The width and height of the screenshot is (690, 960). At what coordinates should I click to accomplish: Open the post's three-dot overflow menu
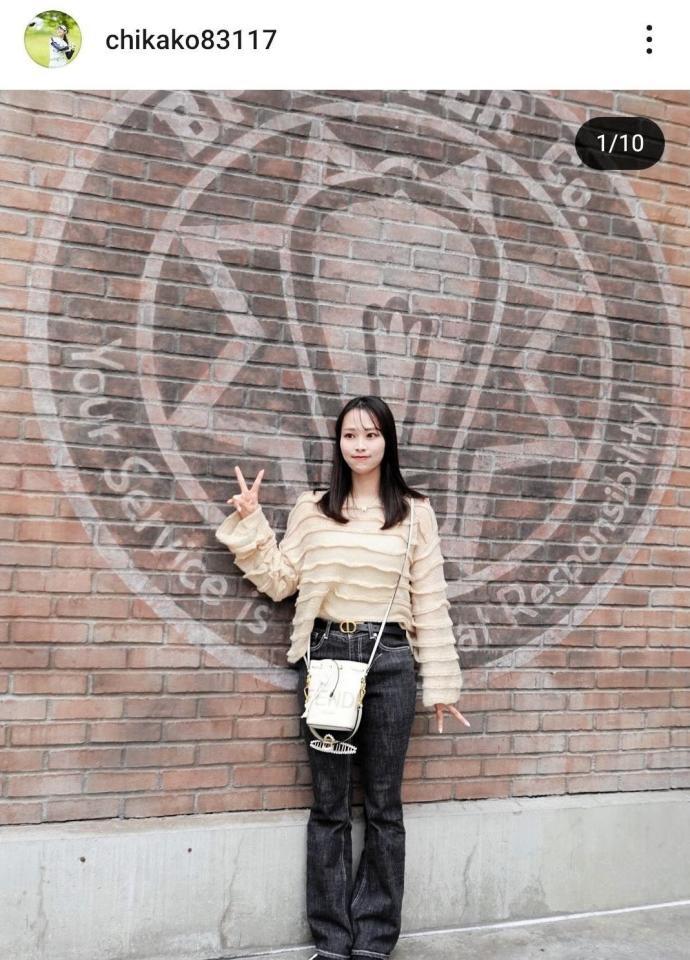coord(649,40)
